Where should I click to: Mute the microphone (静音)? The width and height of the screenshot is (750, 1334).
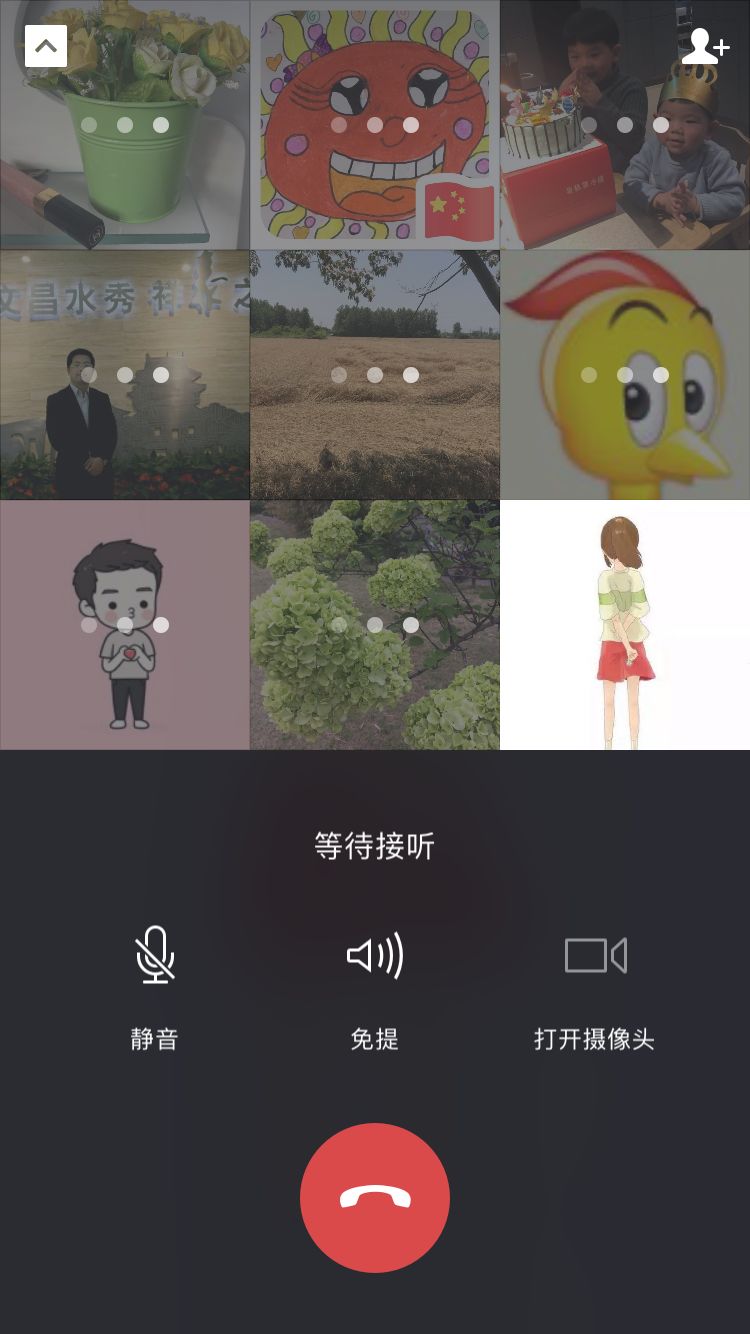(155, 956)
